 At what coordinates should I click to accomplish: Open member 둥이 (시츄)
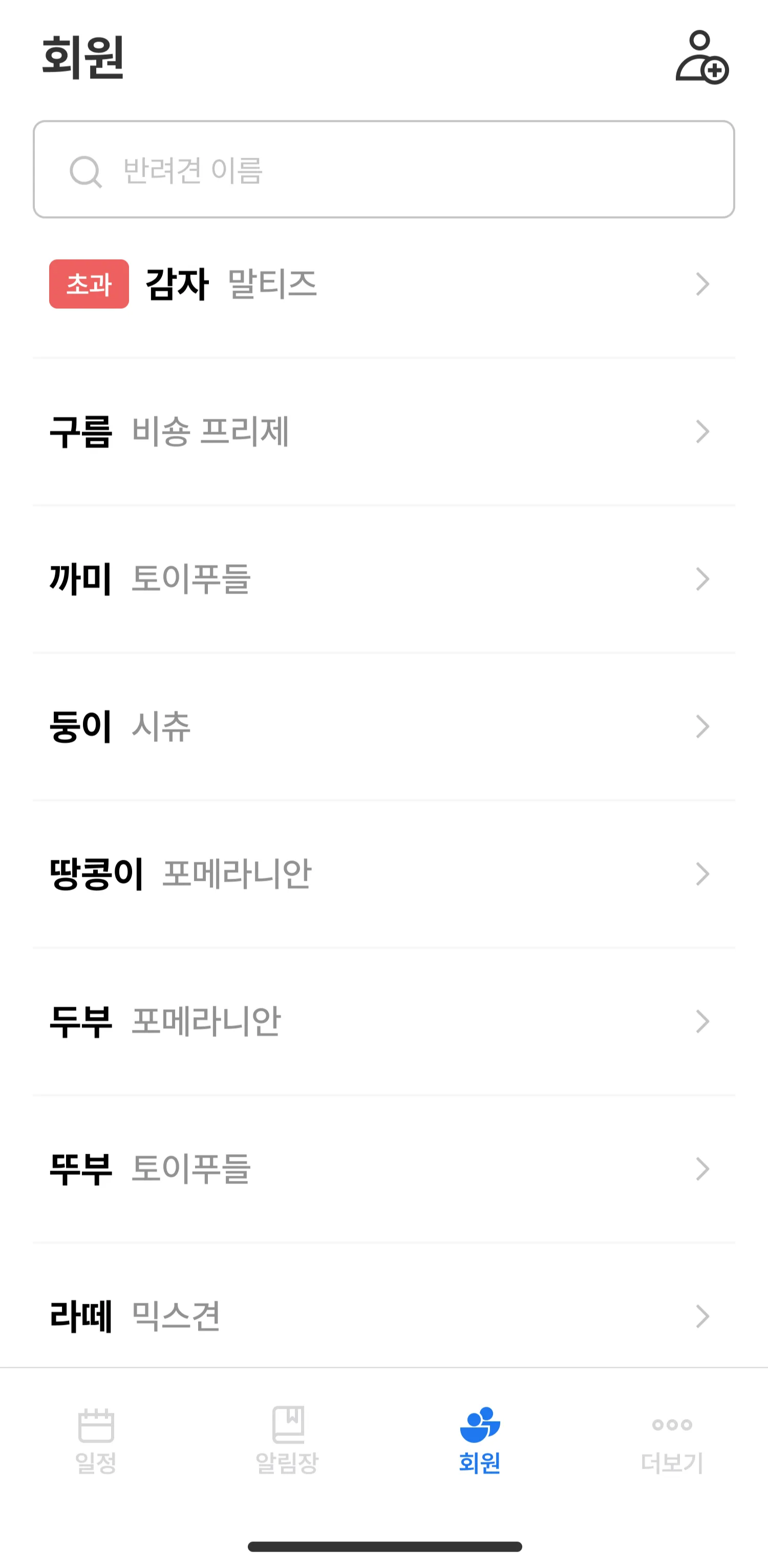point(384,726)
